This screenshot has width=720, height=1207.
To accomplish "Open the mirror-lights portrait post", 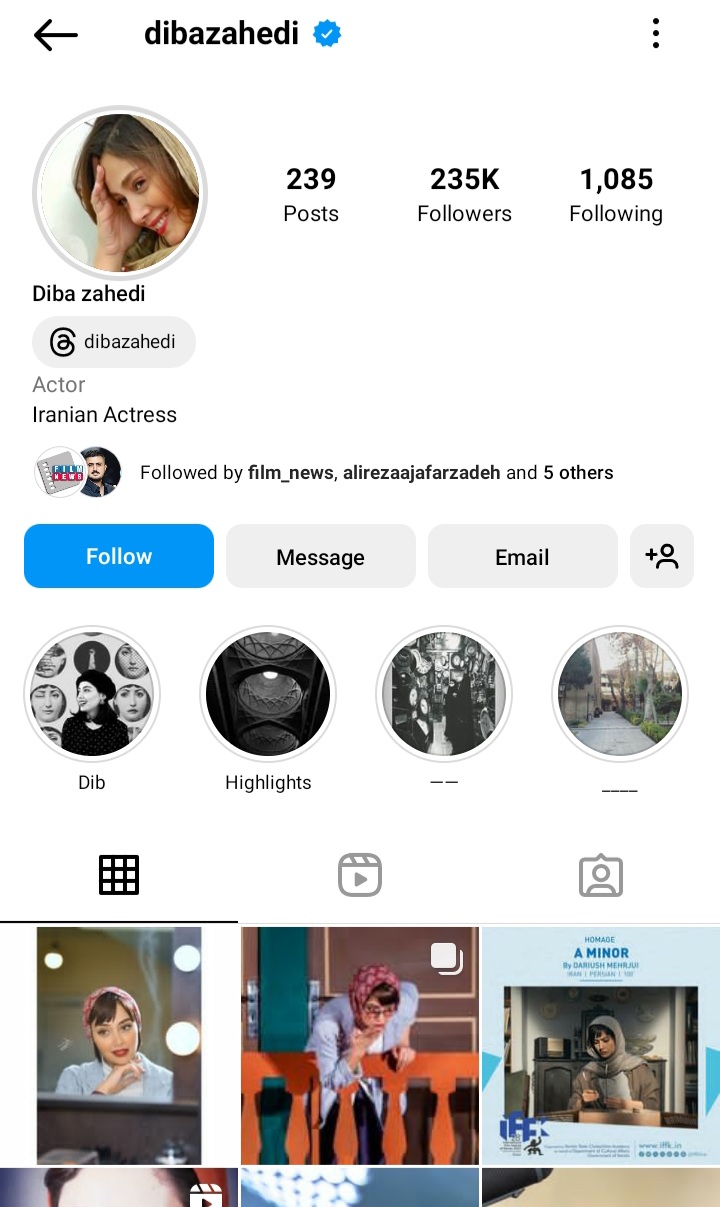I will (119, 1045).
